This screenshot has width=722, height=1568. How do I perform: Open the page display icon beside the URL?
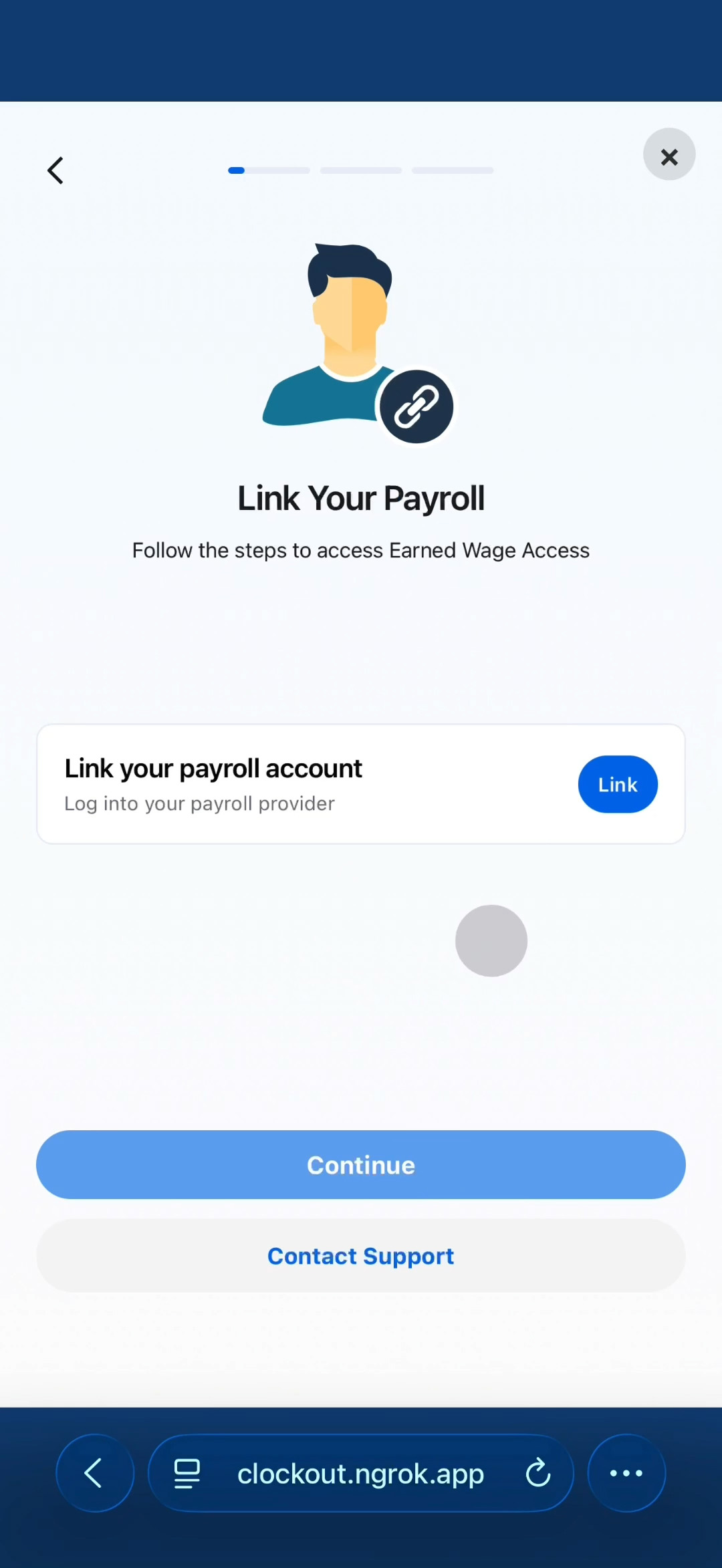(x=187, y=1473)
